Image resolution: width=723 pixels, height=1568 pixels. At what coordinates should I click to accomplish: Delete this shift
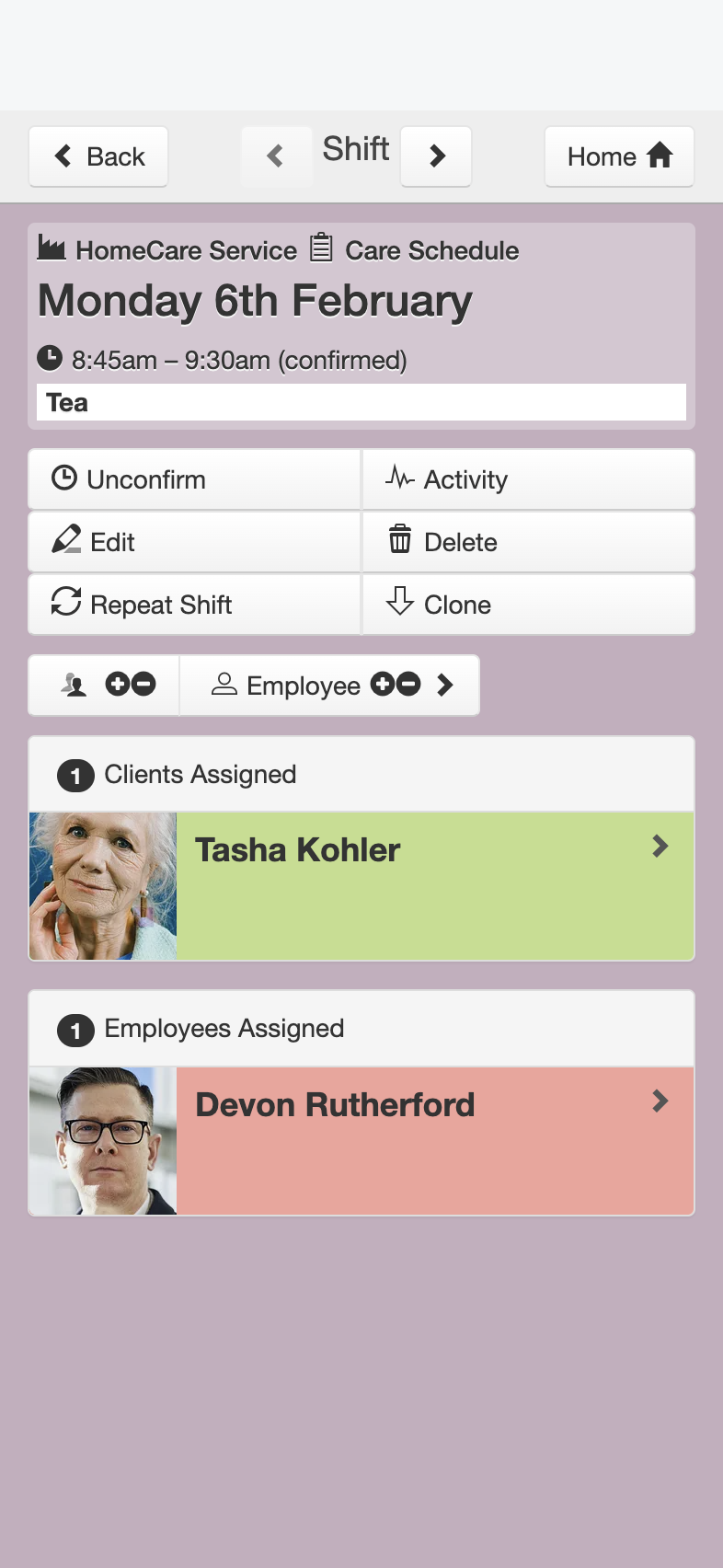tap(529, 542)
